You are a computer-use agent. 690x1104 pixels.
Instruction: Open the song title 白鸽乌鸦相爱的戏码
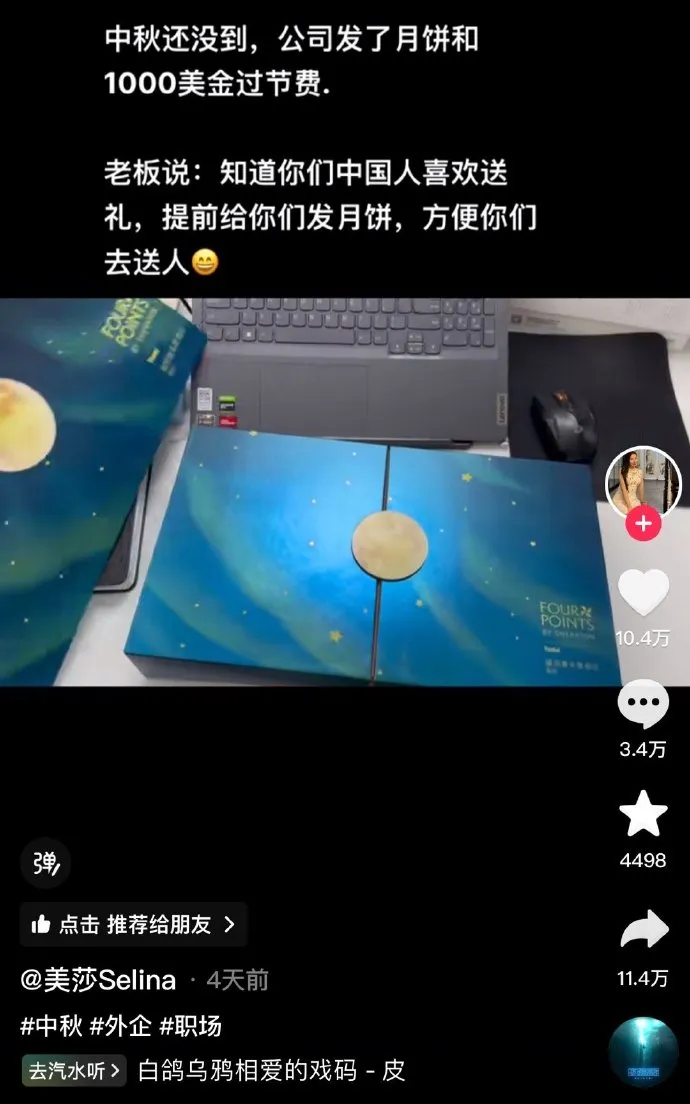point(270,1070)
